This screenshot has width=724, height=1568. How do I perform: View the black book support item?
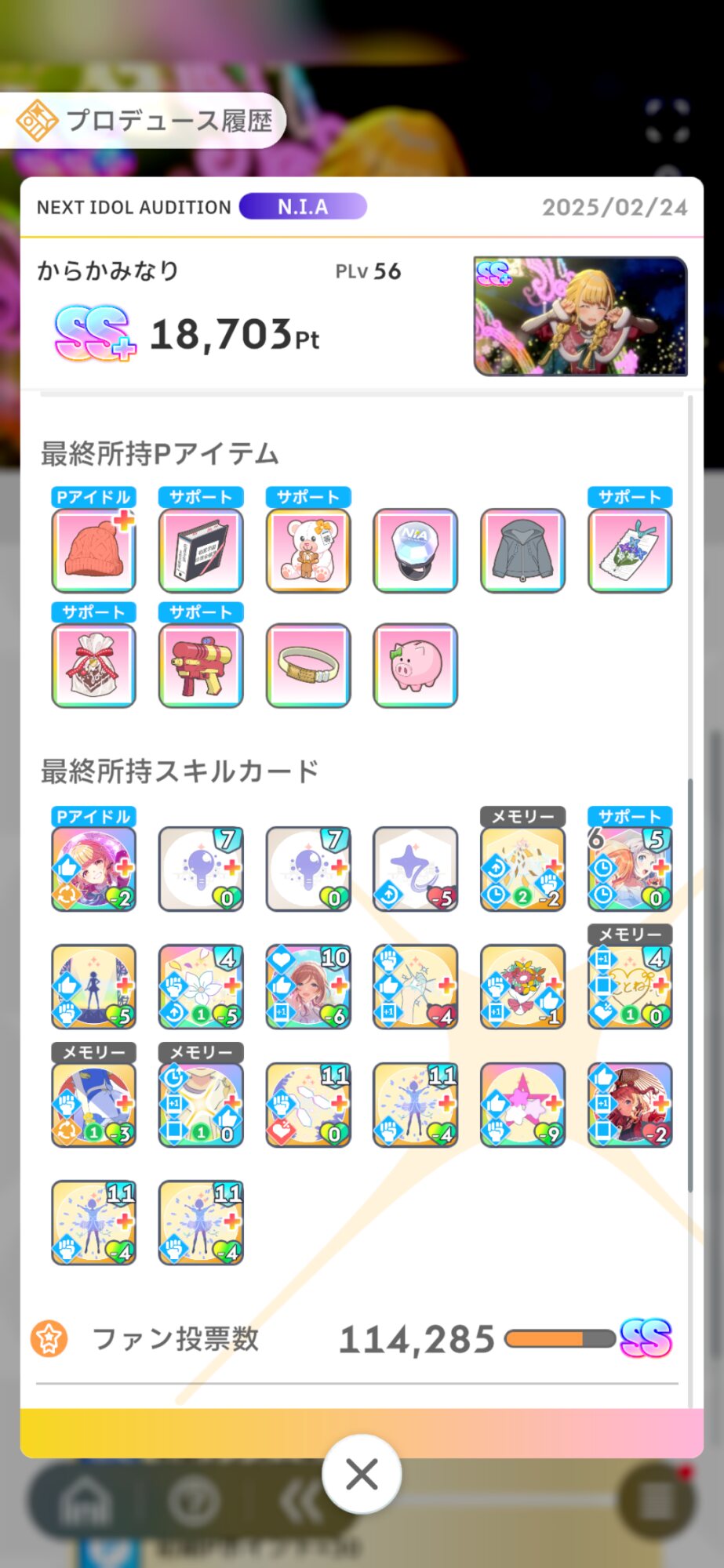pyautogui.click(x=201, y=550)
